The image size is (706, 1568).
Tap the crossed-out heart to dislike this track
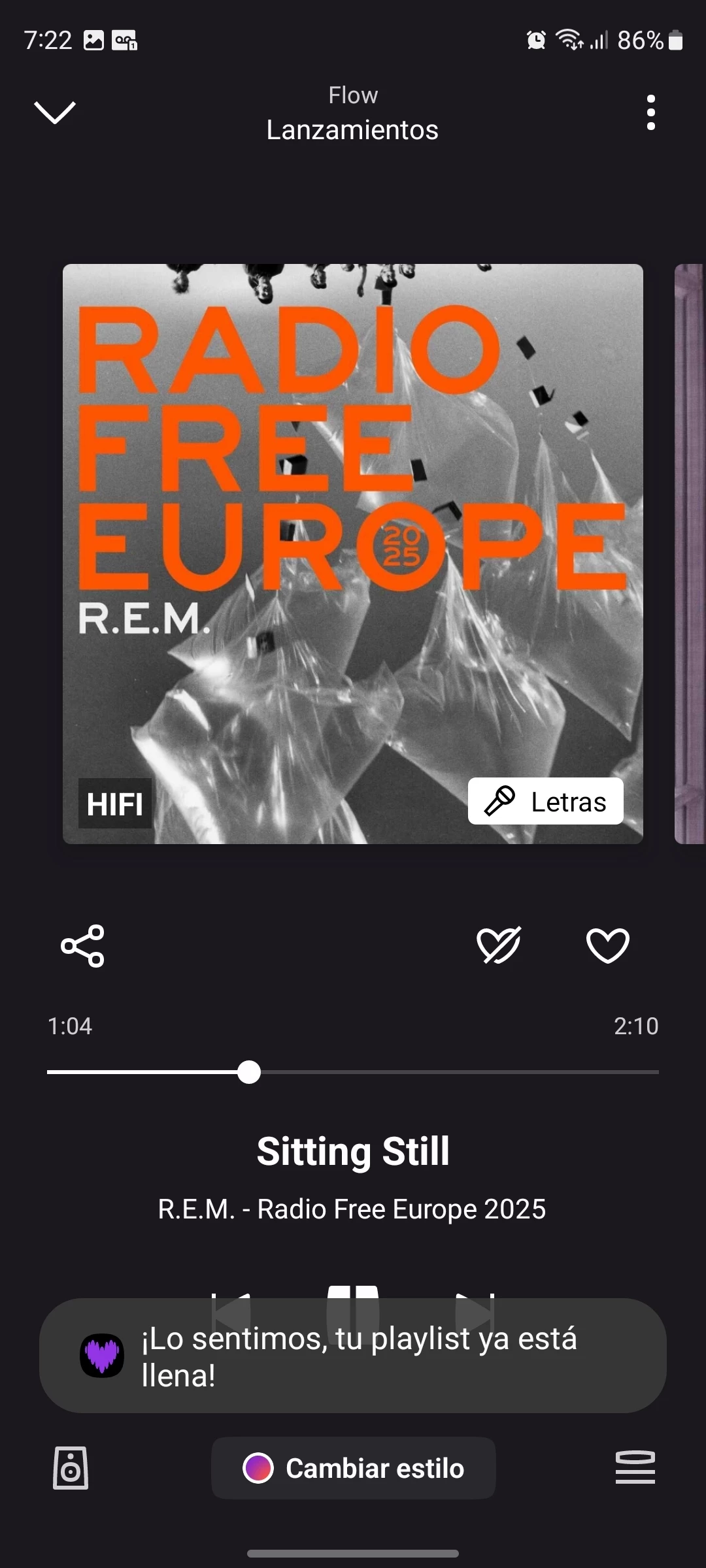(x=499, y=945)
